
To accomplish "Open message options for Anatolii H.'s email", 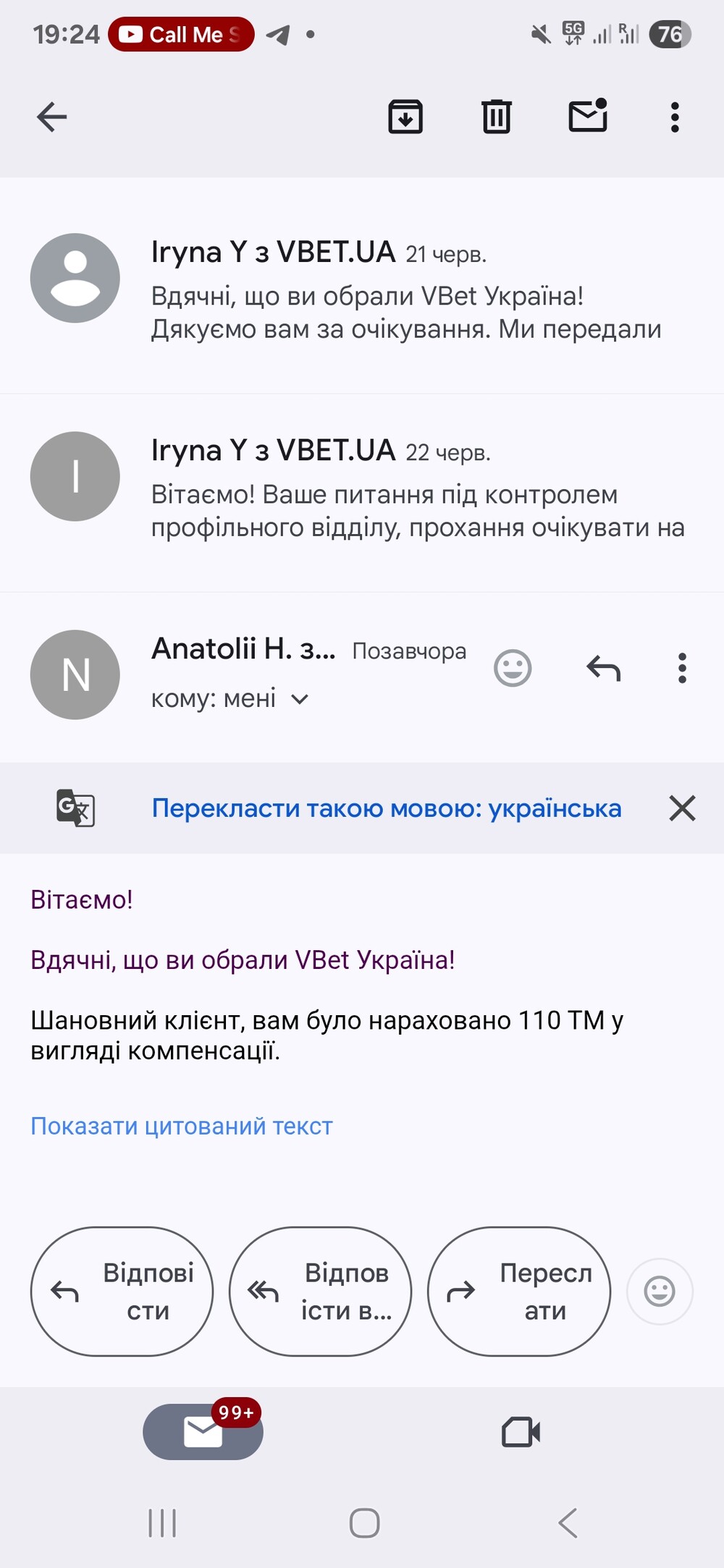I will pyautogui.click(x=682, y=668).
